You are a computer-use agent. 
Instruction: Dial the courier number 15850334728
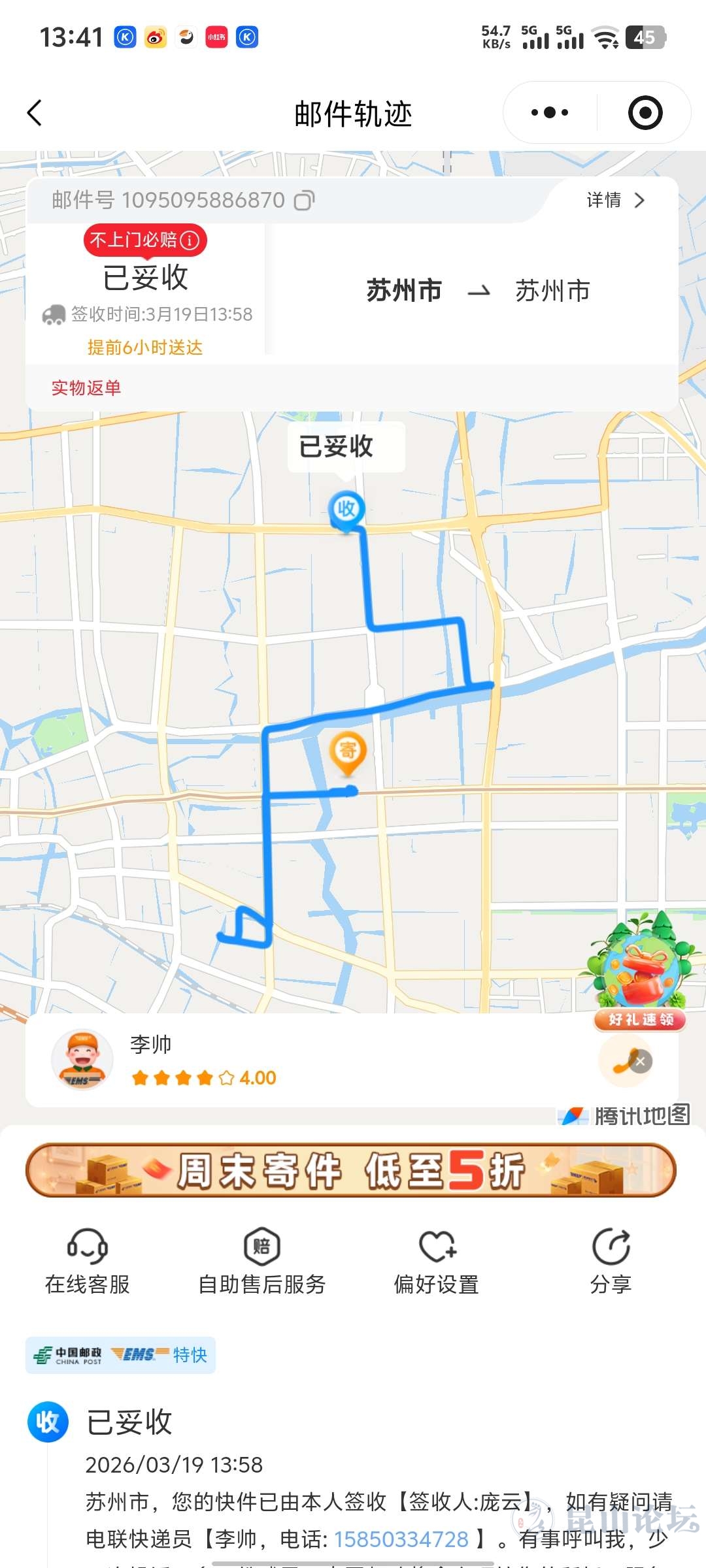[401, 1539]
